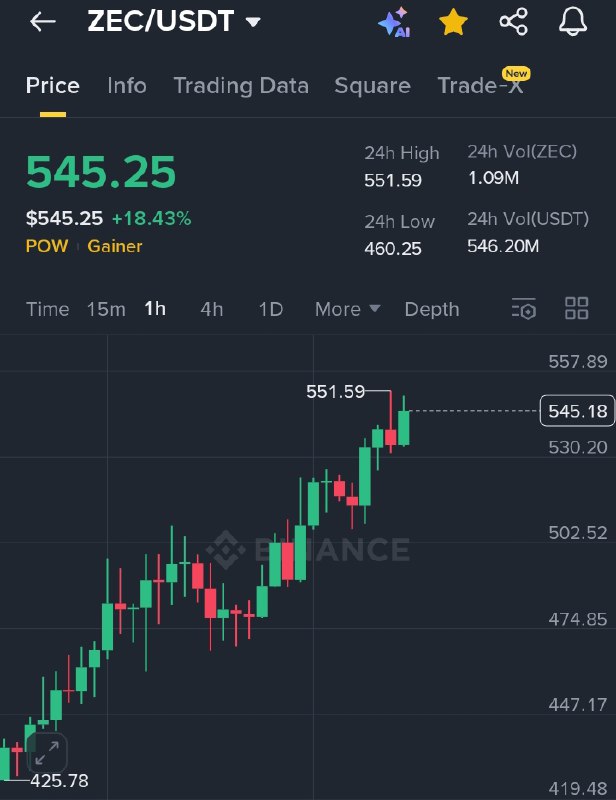Open the Trade-X tab
The image size is (616, 800).
coord(481,85)
